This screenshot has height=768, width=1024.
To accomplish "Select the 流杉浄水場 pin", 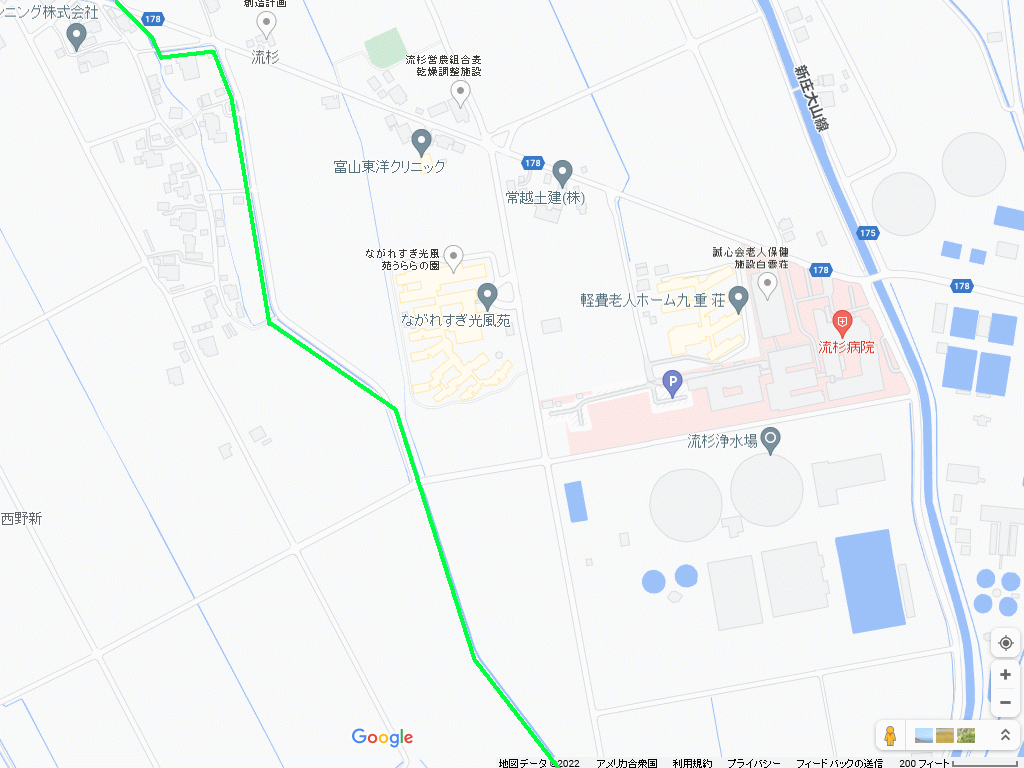I will (771, 438).
